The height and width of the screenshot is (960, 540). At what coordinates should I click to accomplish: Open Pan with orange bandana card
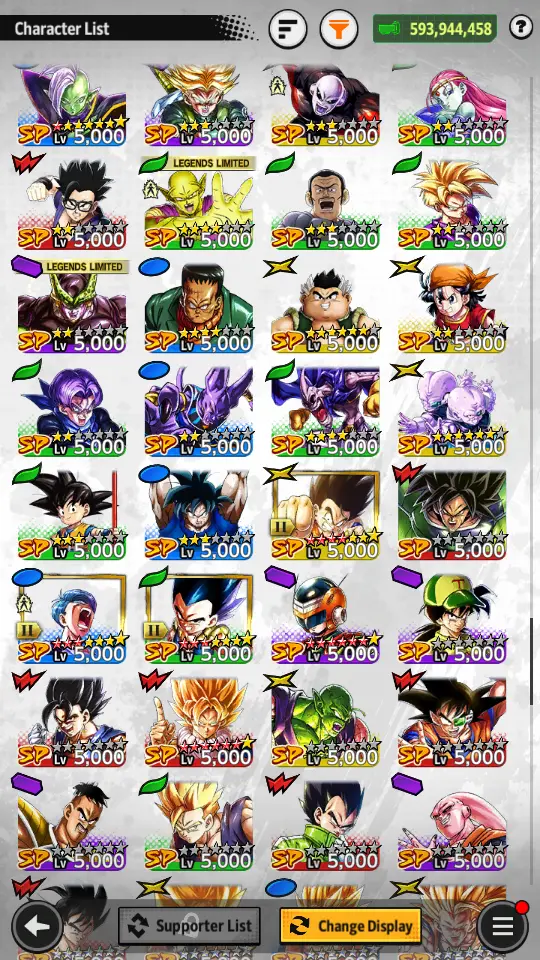pos(452,306)
